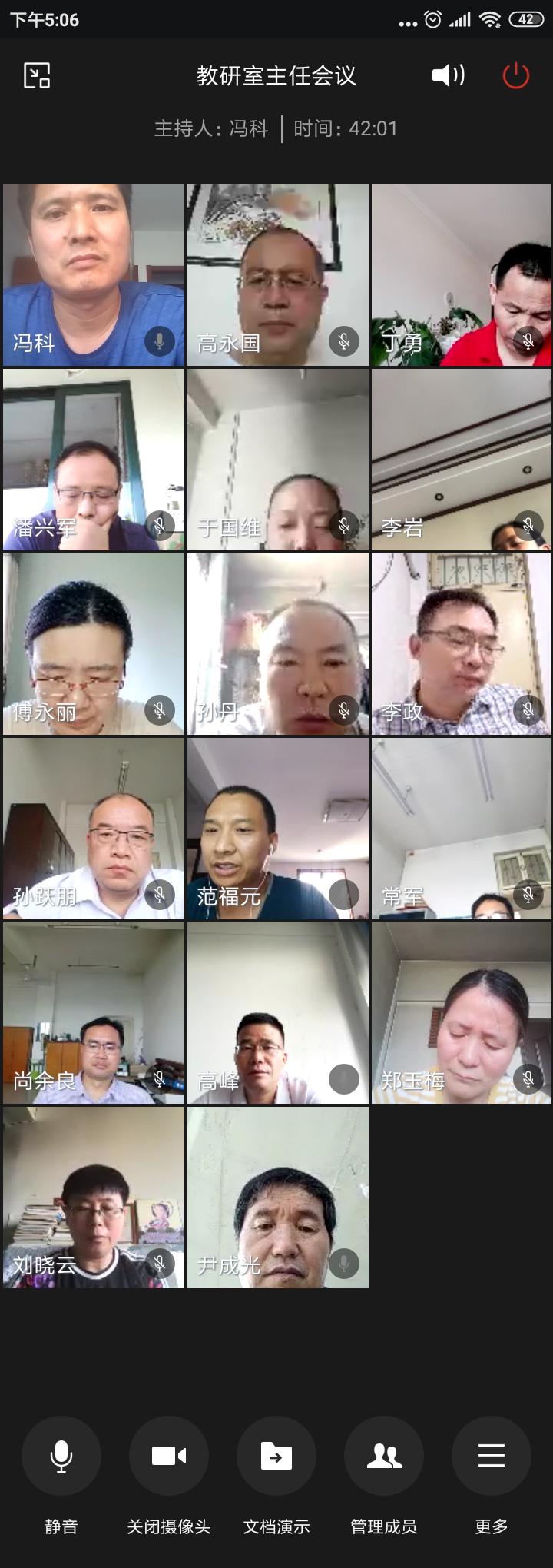Open 高永国's video tile
This screenshot has height=1568, width=553.
point(278,275)
